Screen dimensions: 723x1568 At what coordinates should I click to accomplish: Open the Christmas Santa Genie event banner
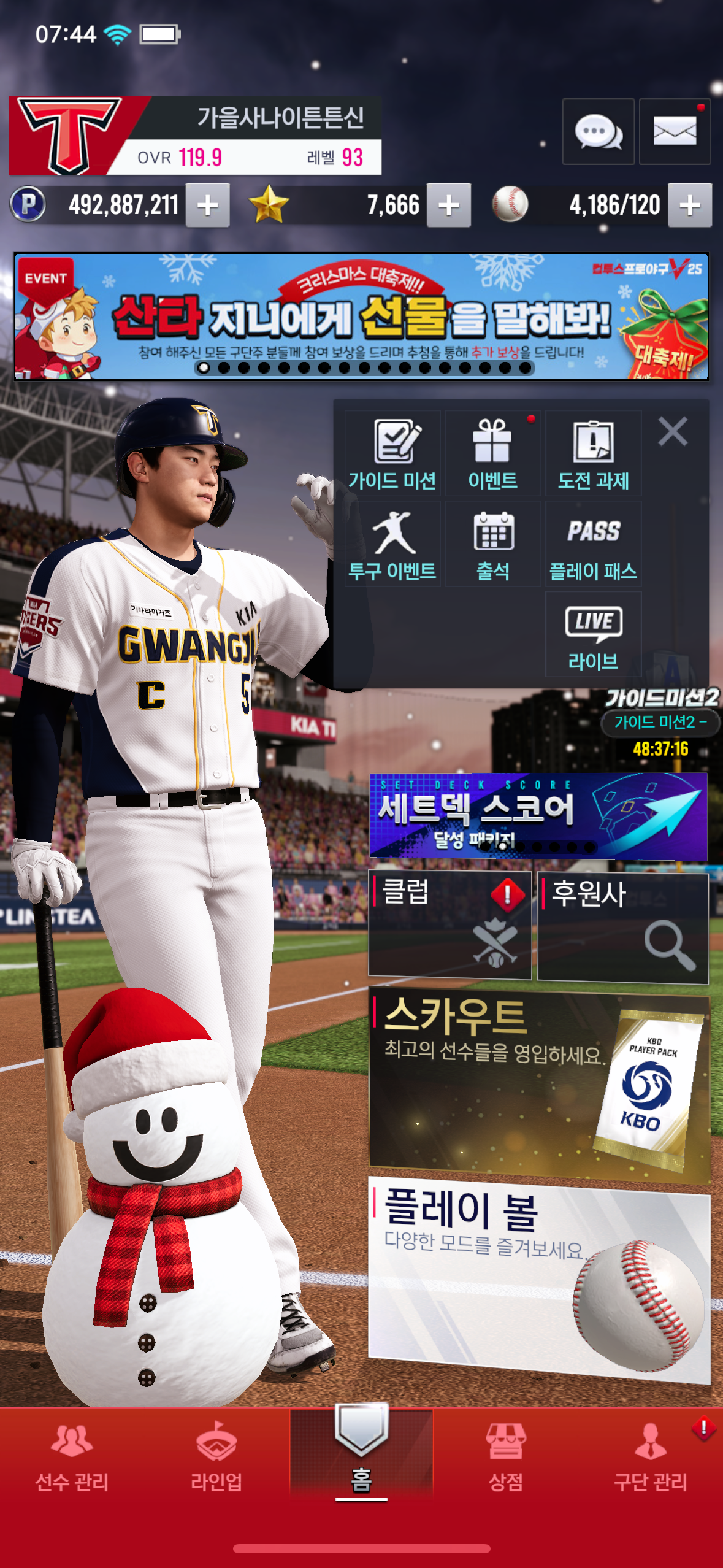361,317
